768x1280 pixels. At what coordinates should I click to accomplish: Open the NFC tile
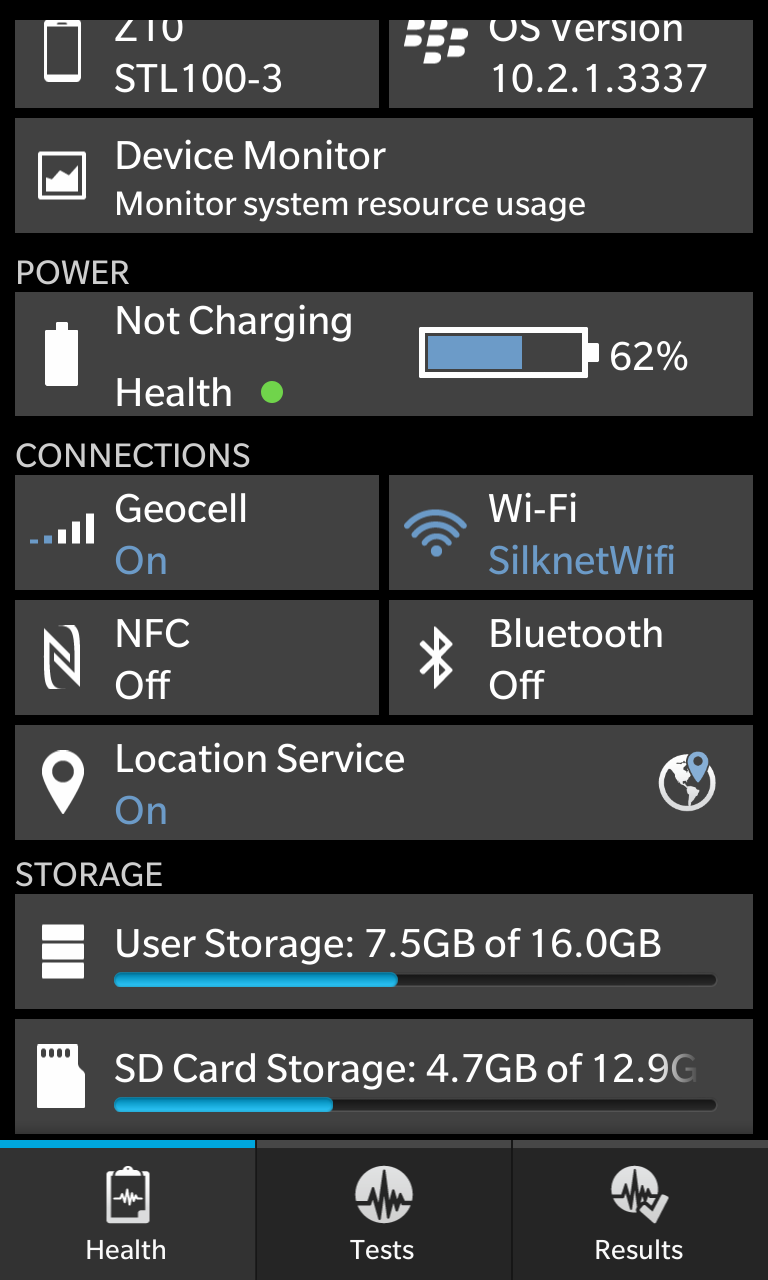click(197, 657)
